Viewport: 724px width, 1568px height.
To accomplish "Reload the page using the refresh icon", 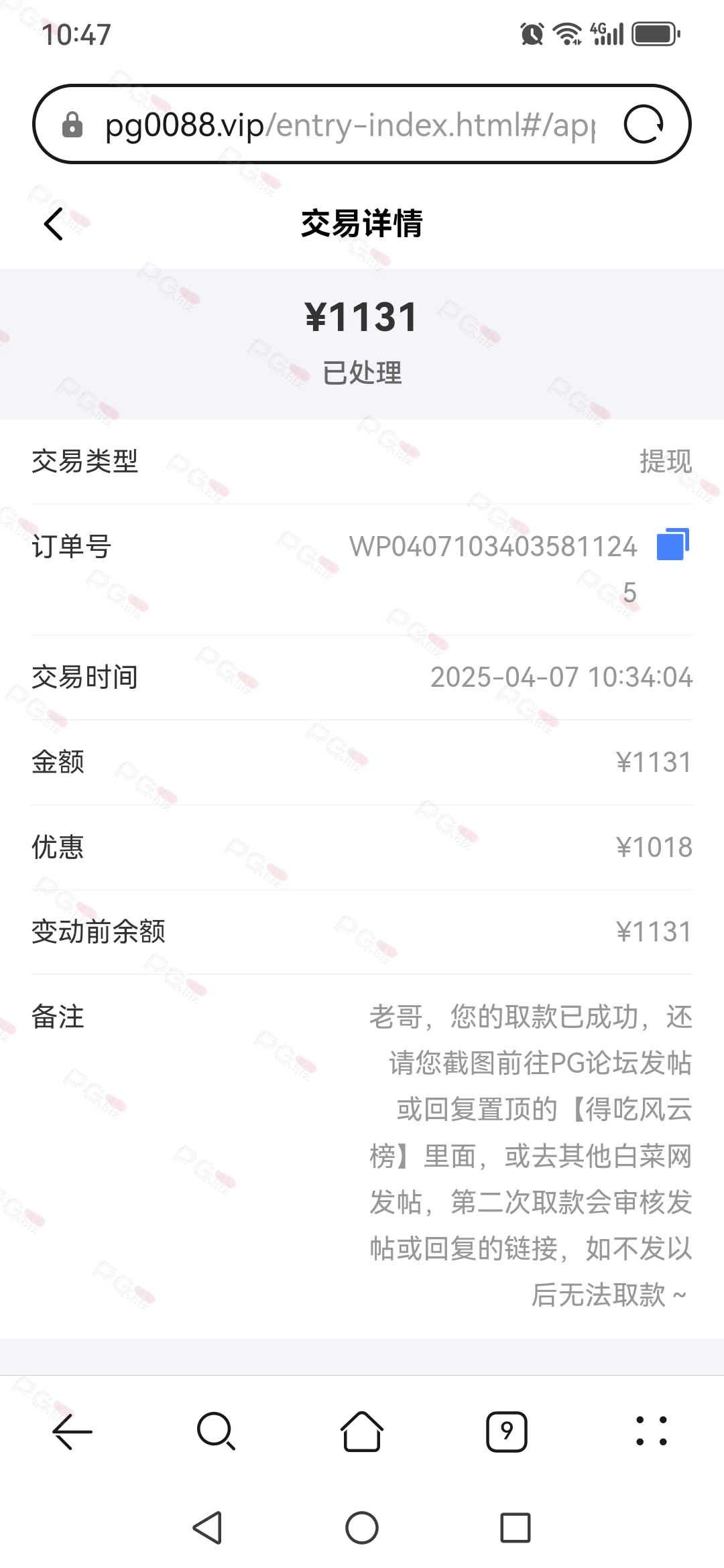I will 644,125.
